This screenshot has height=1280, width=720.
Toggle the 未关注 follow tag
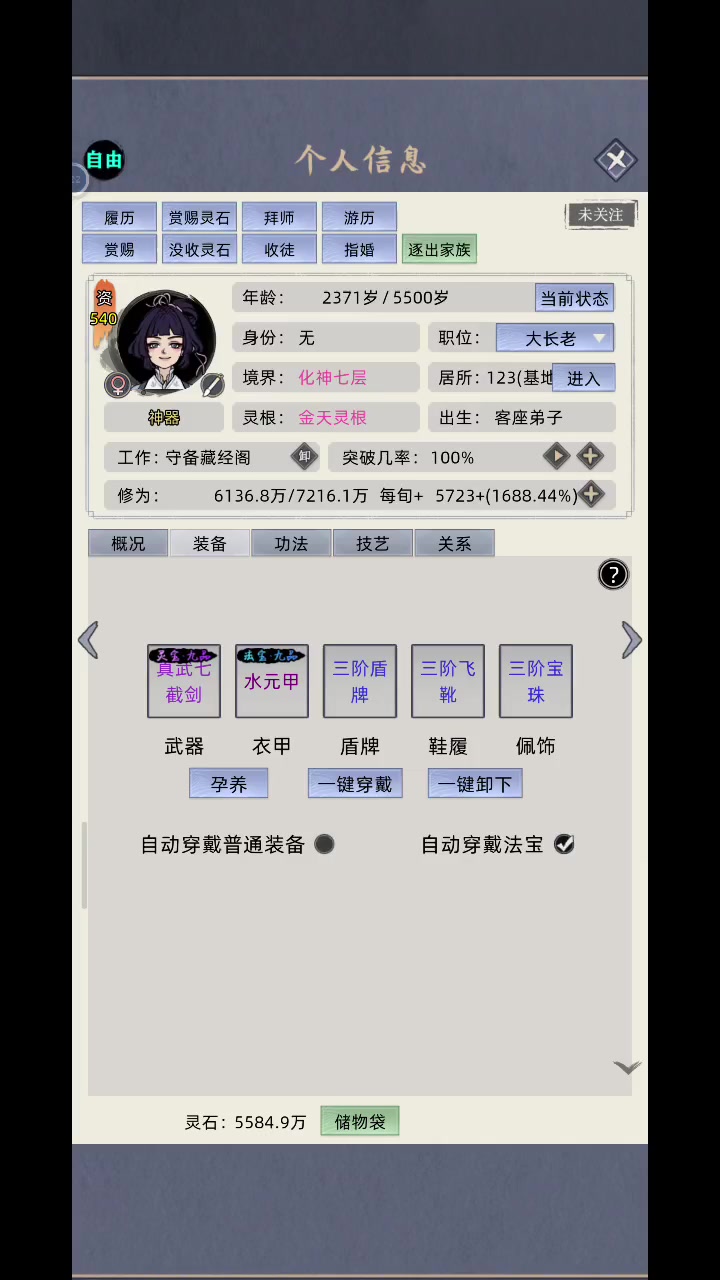coord(600,214)
